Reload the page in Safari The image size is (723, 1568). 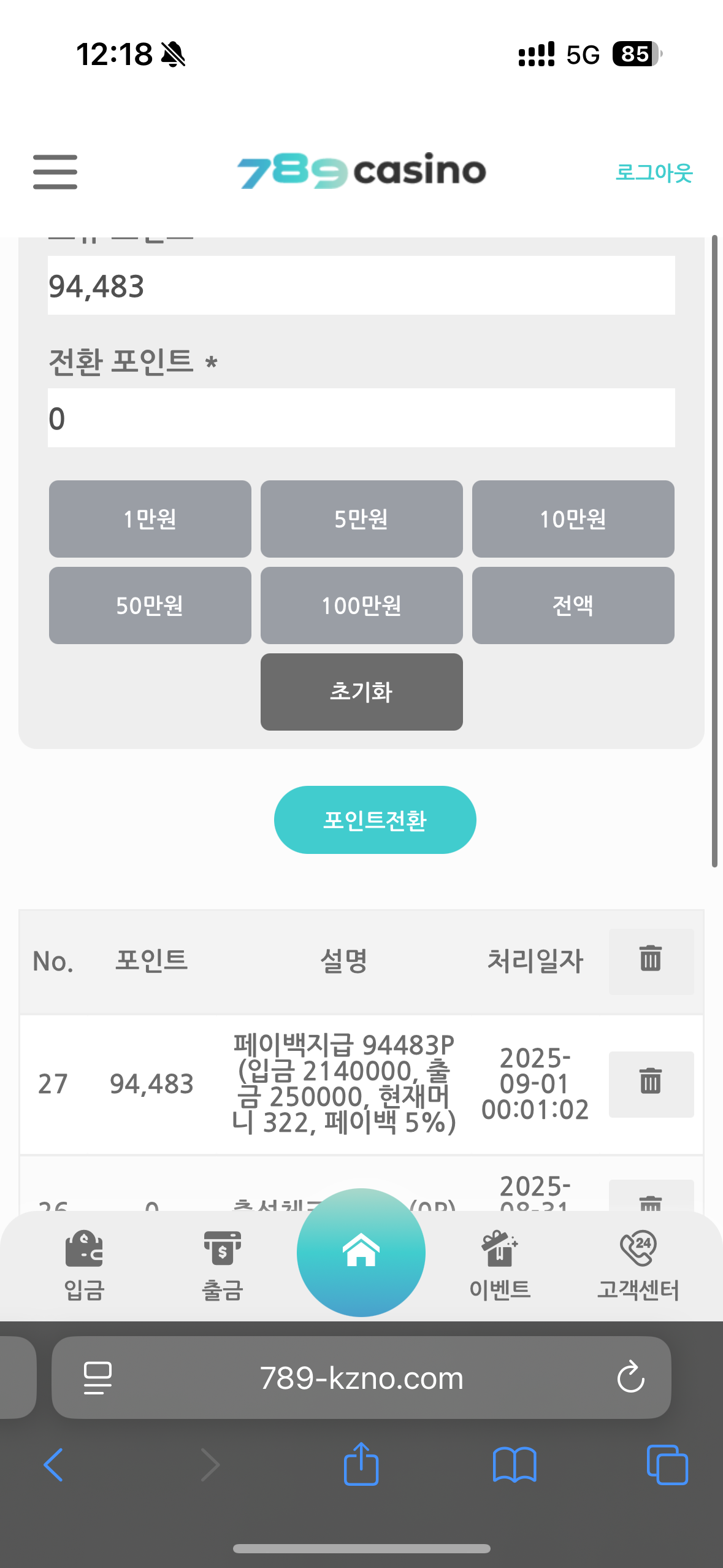coord(631,1378)
